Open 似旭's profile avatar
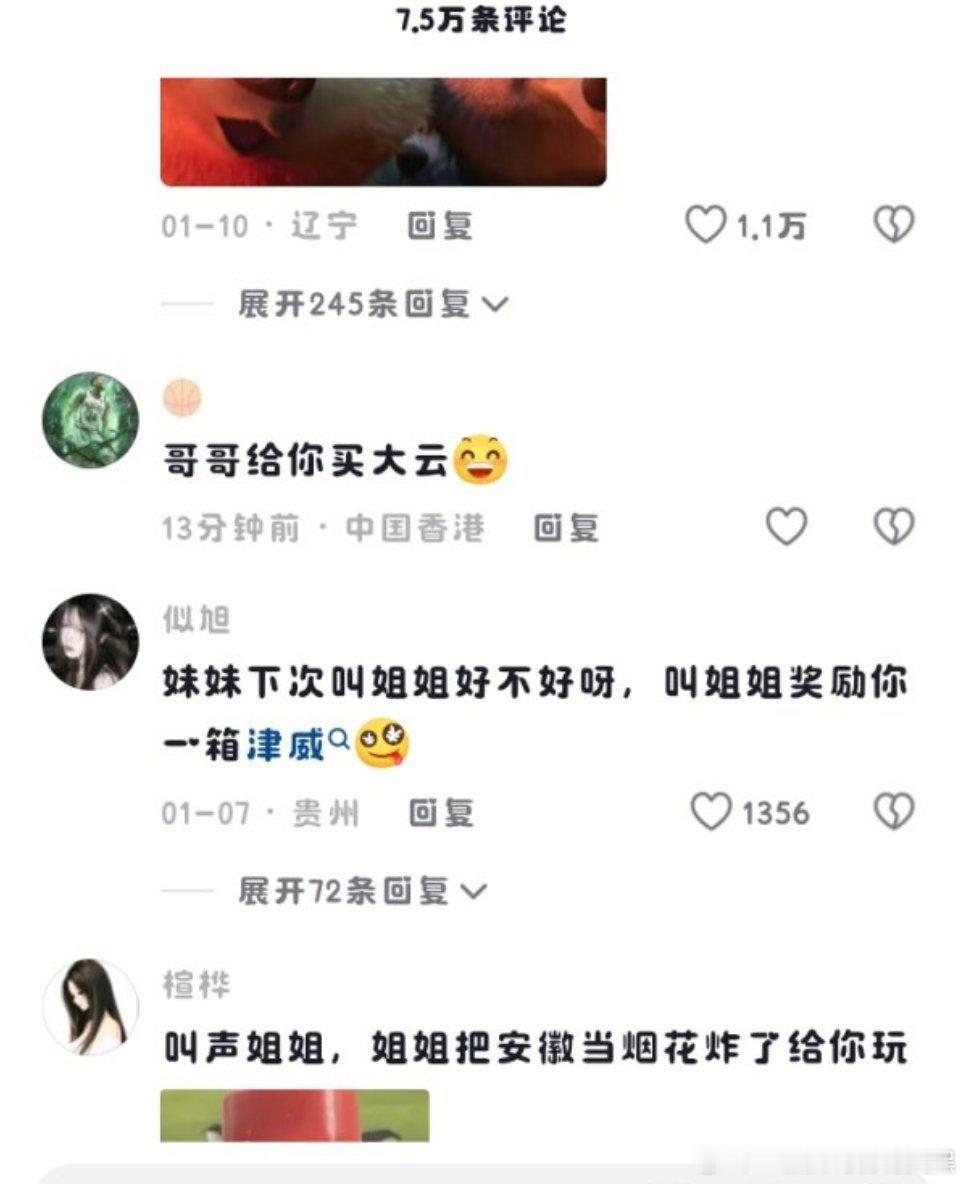 point(92,638)
